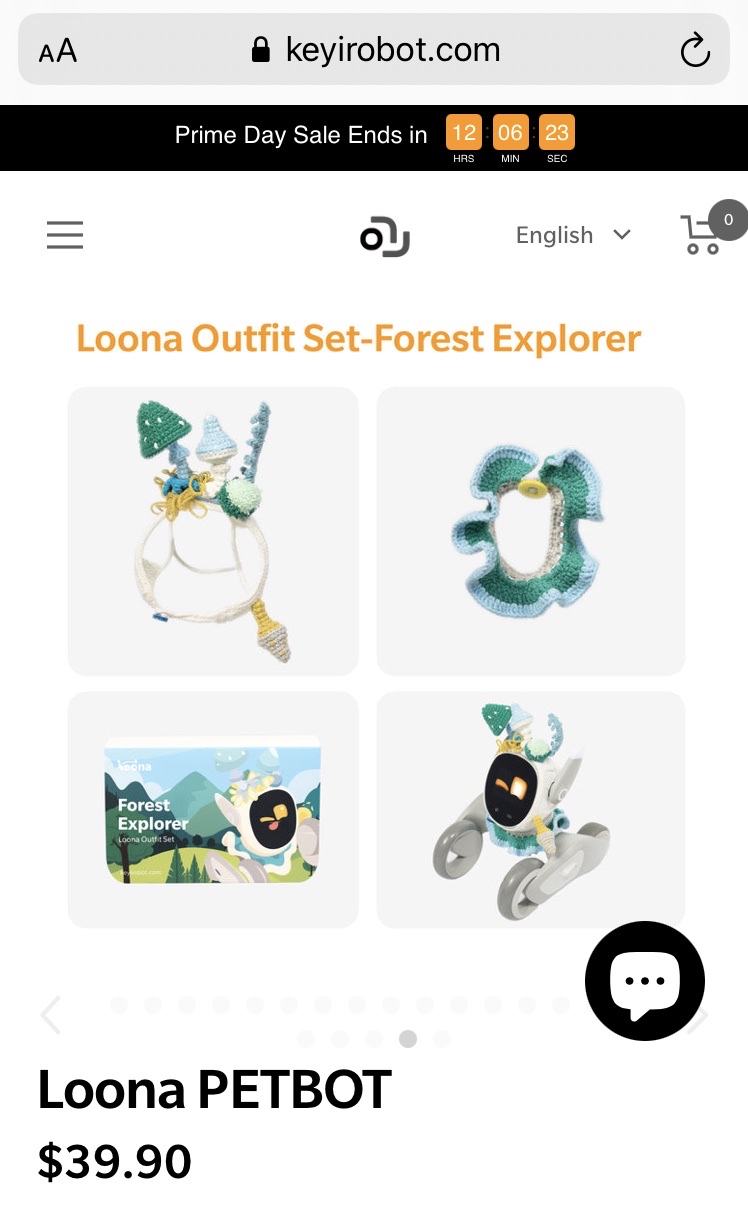Viewport: 748px width, 1207px height.
Task: Reload the keyirobot.com page
Action: 694,50
